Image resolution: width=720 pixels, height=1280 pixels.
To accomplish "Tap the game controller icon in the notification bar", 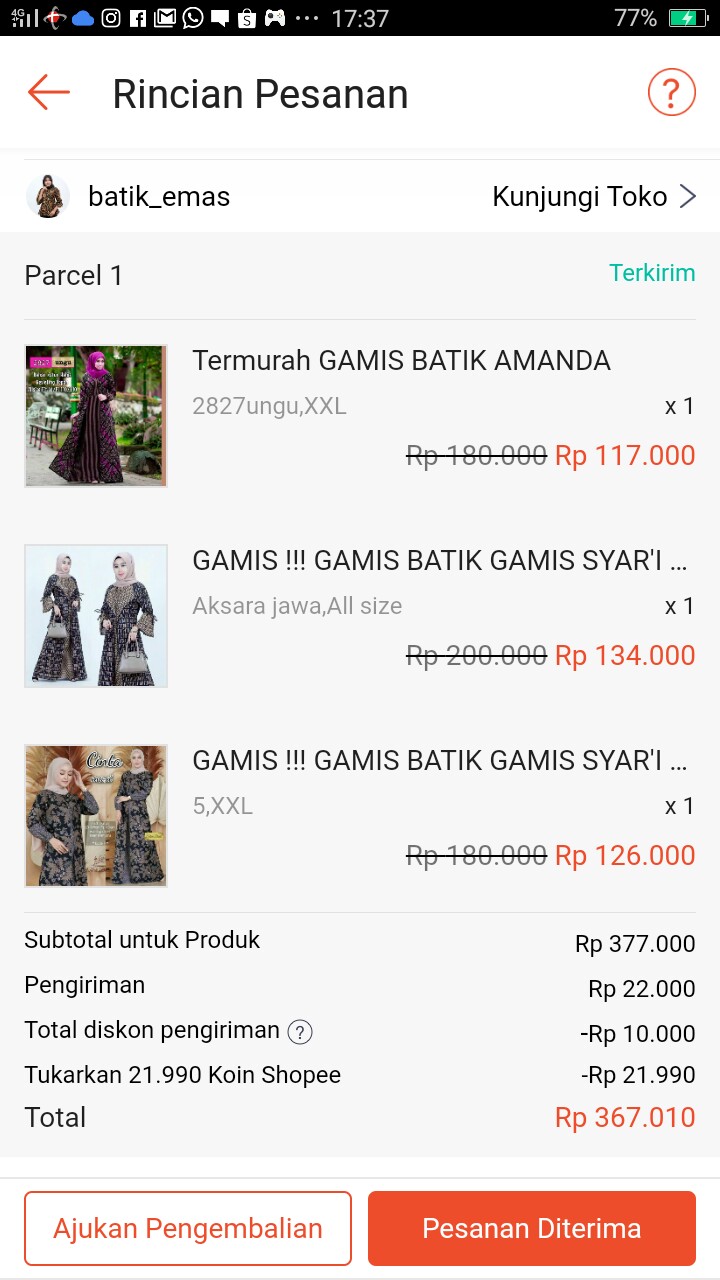I will pyautogui.click(x=274, y=16).
